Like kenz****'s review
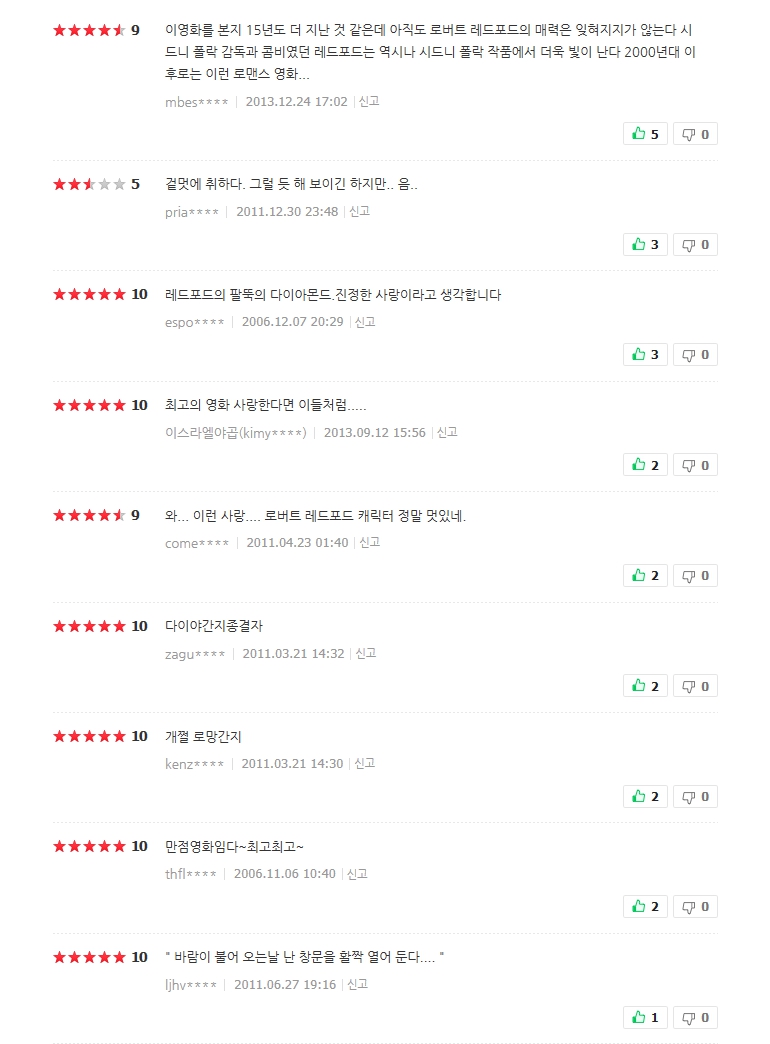 [645, 796]
